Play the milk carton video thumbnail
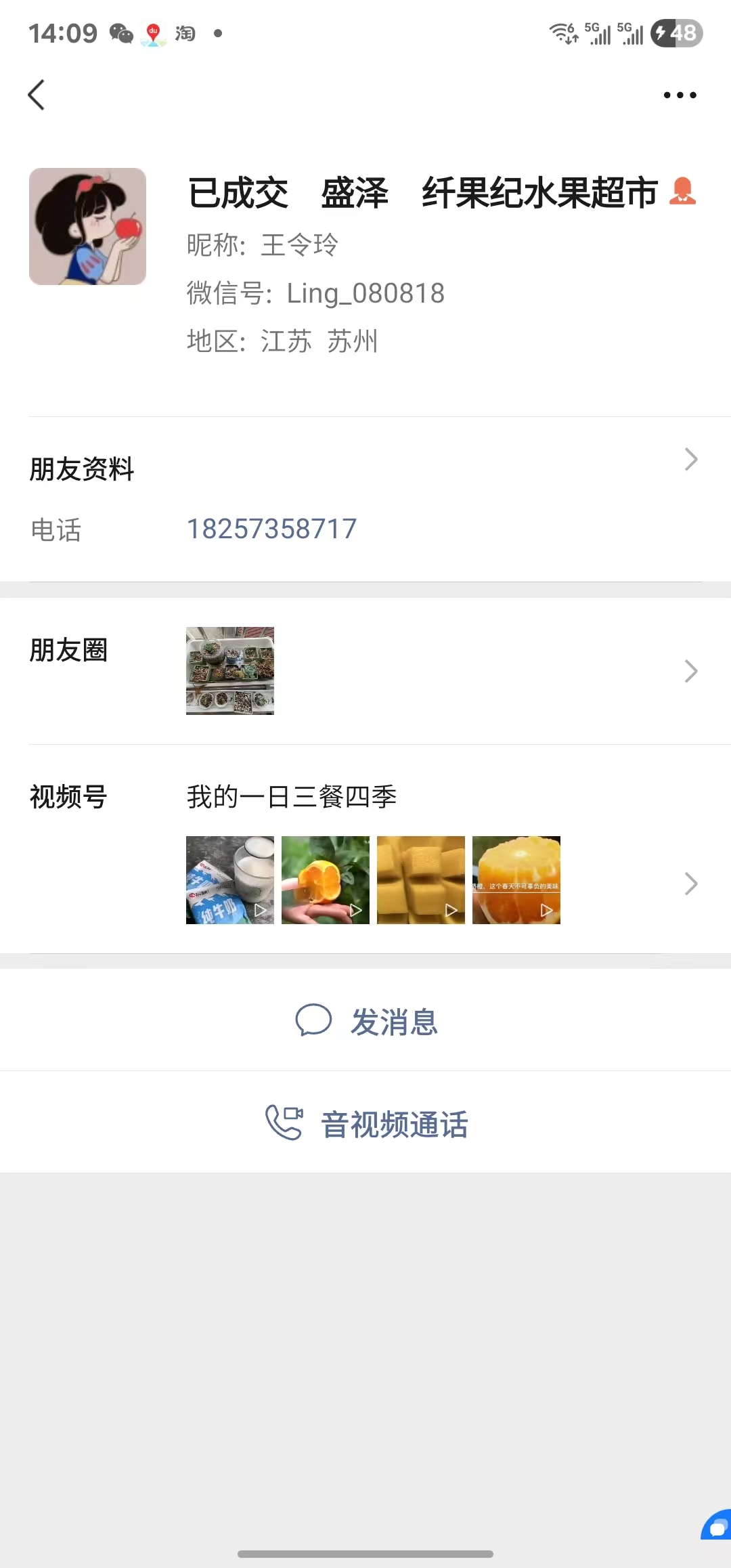This screenshot has height=1568, width=731. click(230, 879)
